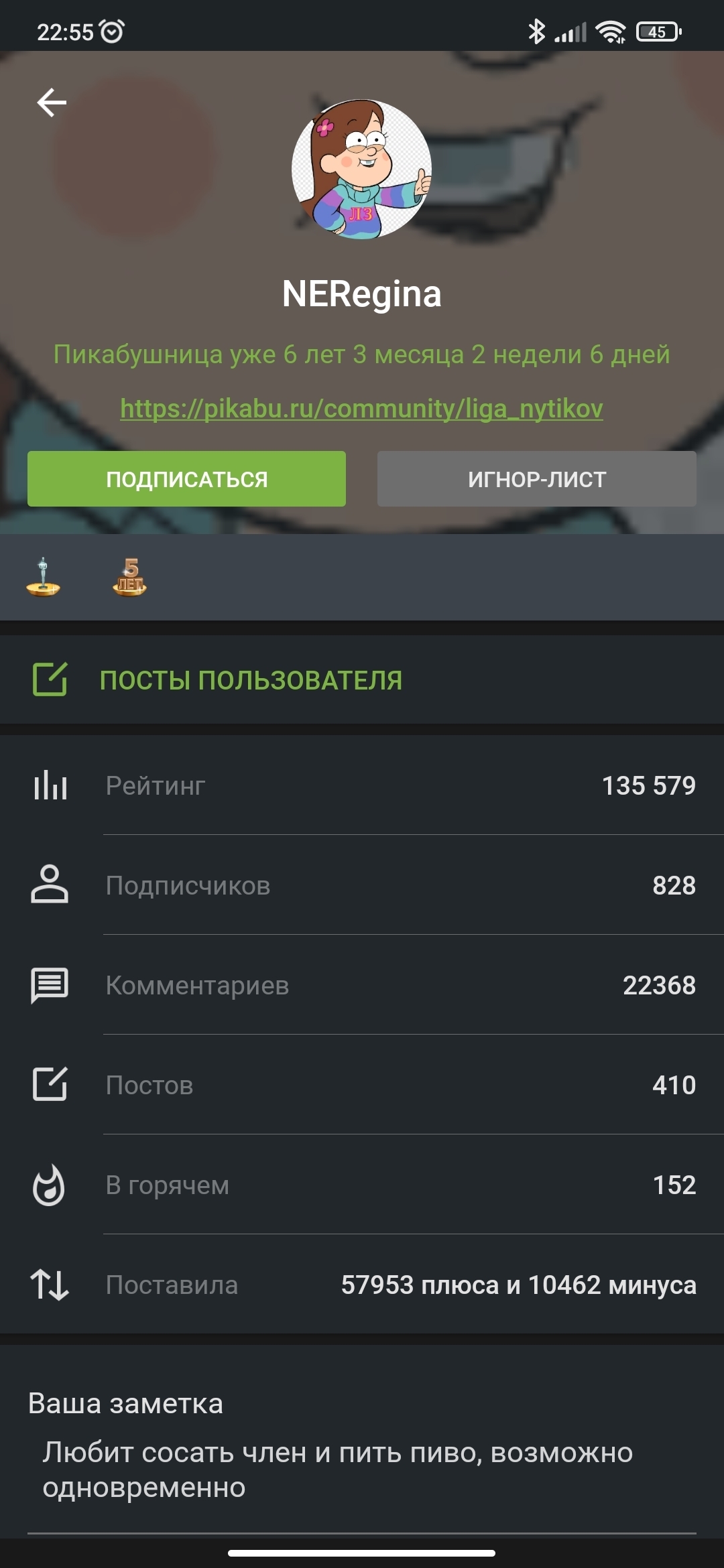The height and width of the screenshot is (1568, 724).
Task: View the statuette award badge
Action: point(44,577)
